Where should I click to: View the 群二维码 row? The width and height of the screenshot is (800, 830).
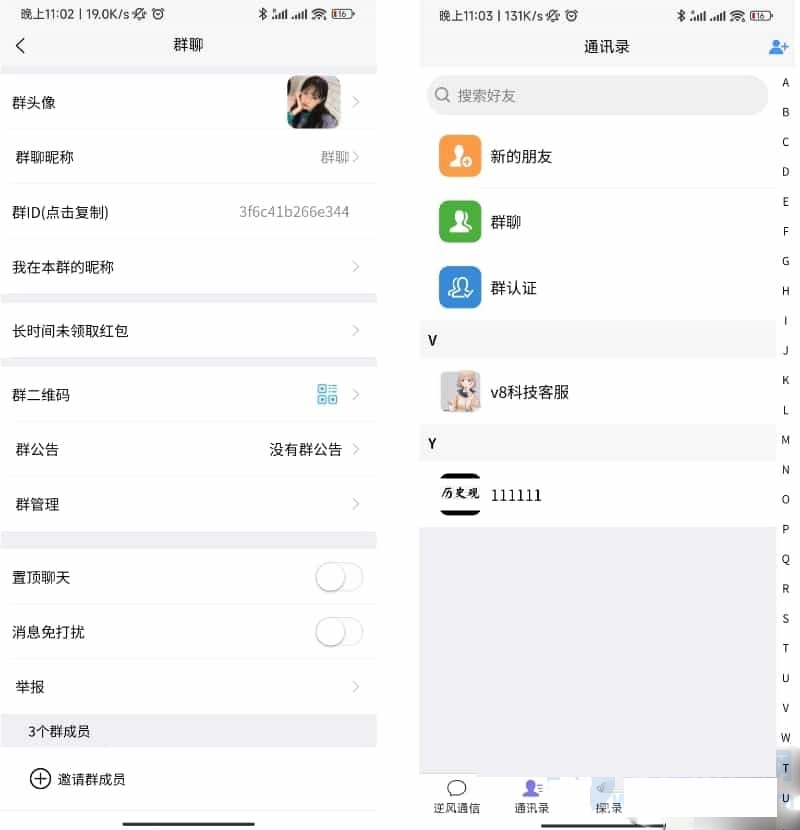coord(188,394)
